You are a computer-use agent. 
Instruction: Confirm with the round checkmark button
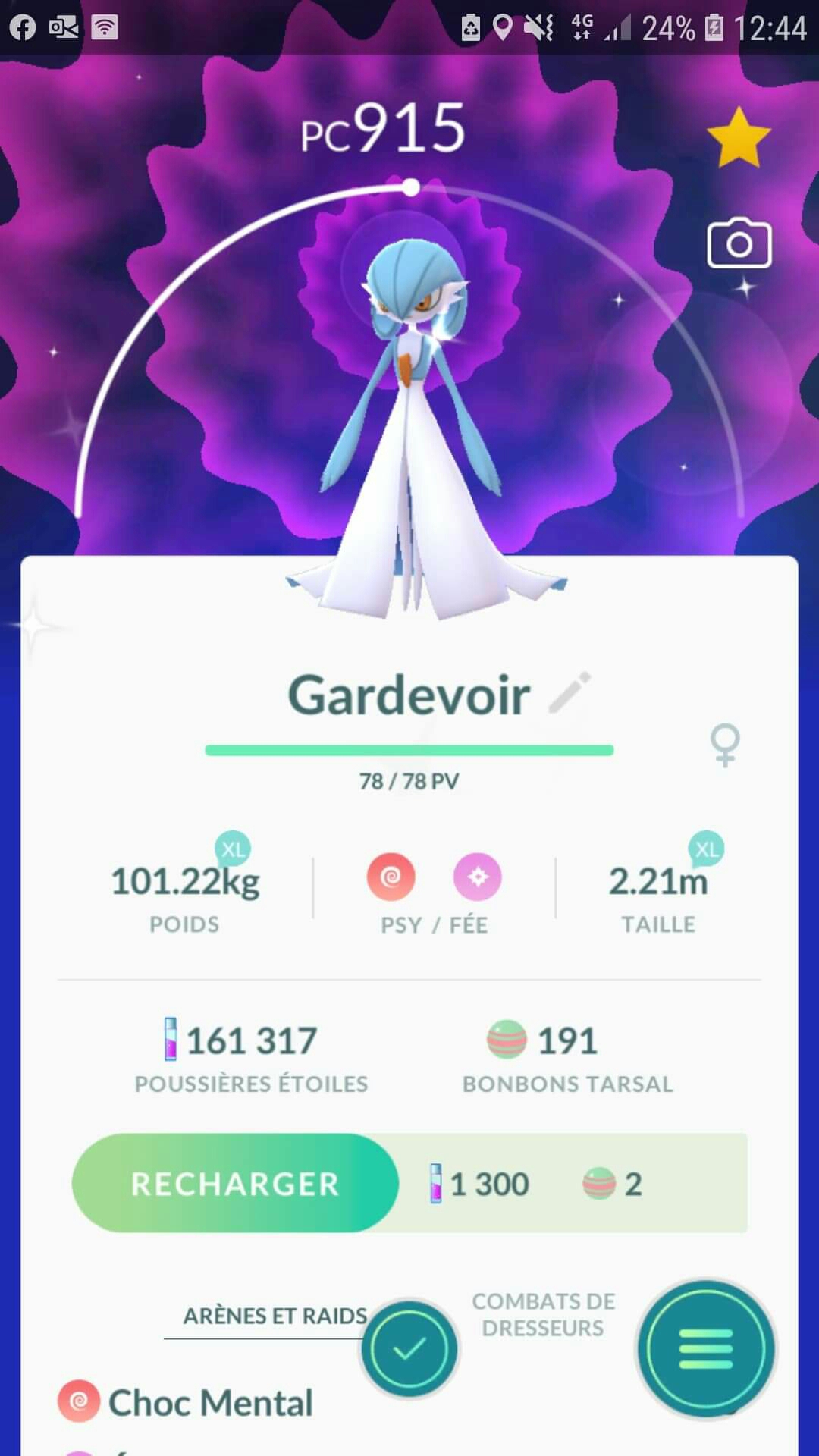(x=409, y=1349)
